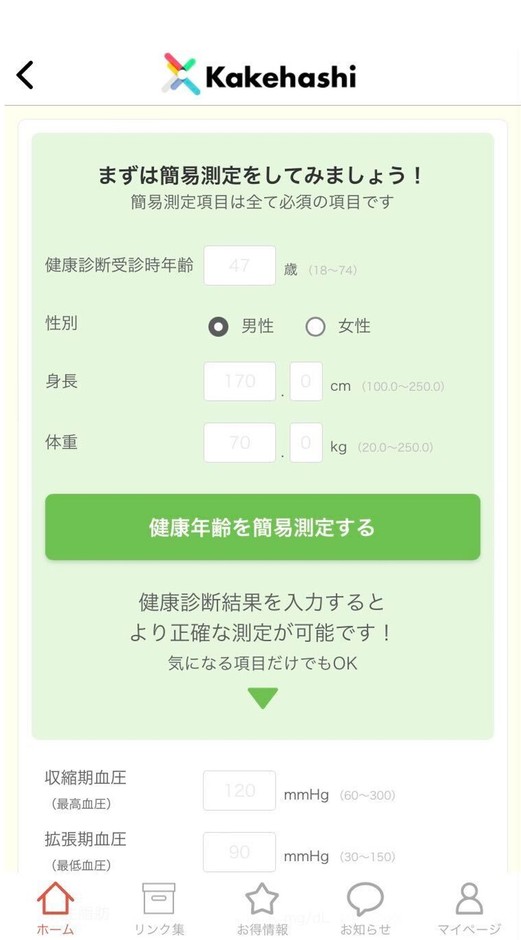The width and height of the screenshot is (521, 940).
Task: Tap the 体重 whole-number field
Action: click(240, 443)
